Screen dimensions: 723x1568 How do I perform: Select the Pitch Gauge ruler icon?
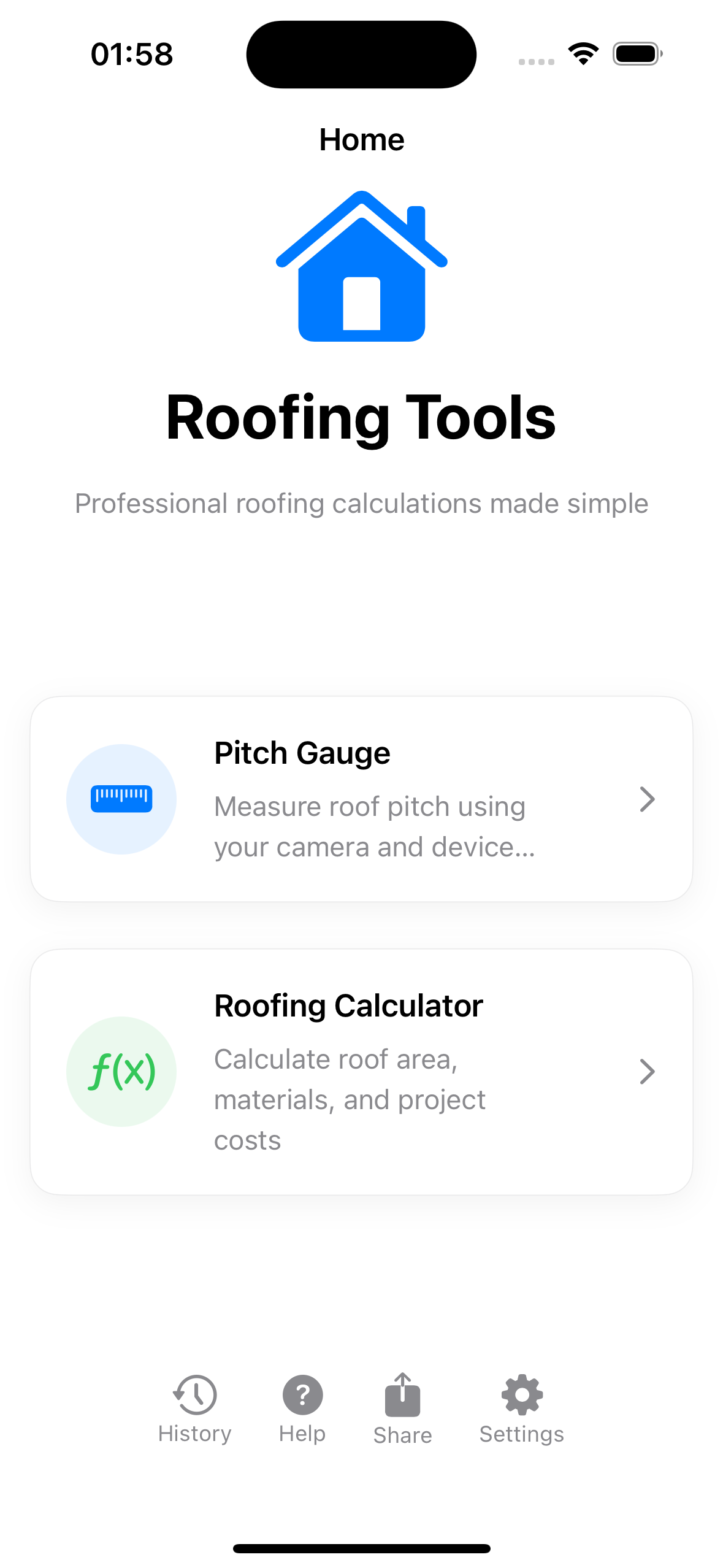121,799
